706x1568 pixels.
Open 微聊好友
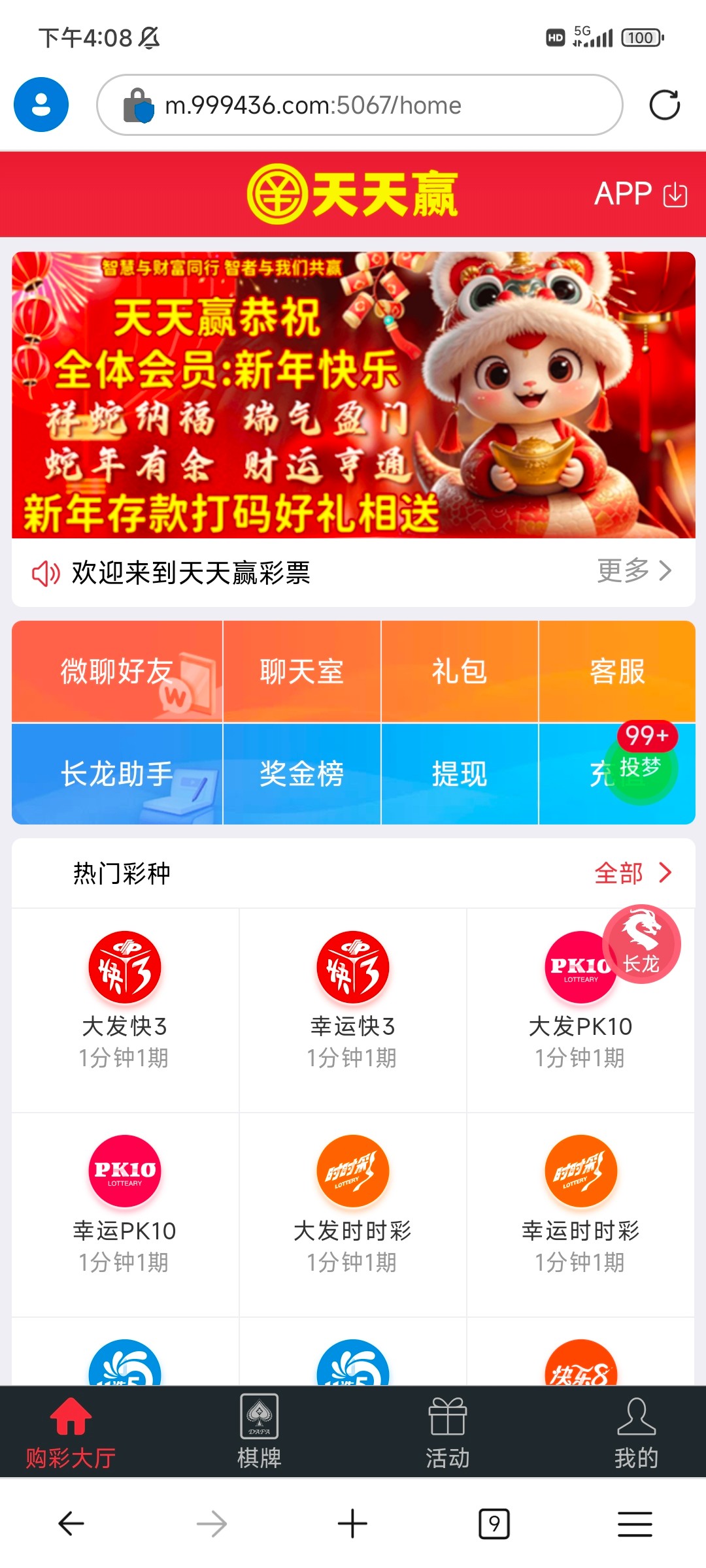pos(117,672)
